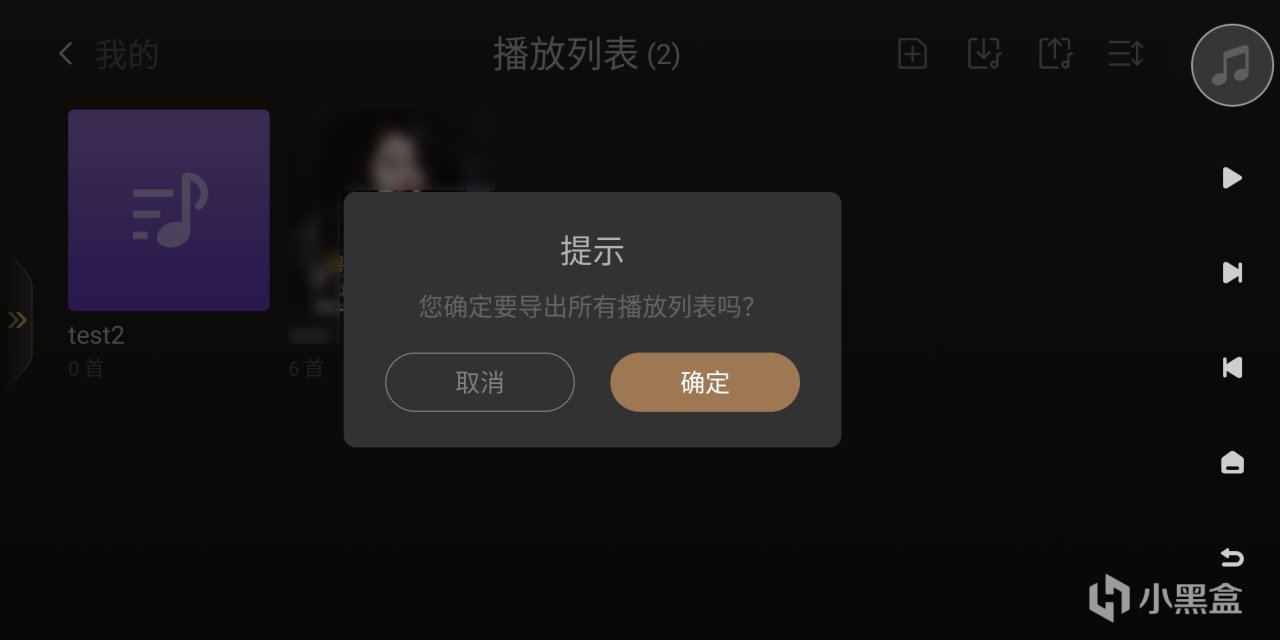
Task: Open the now-playing music note button
Action: 1232,65
